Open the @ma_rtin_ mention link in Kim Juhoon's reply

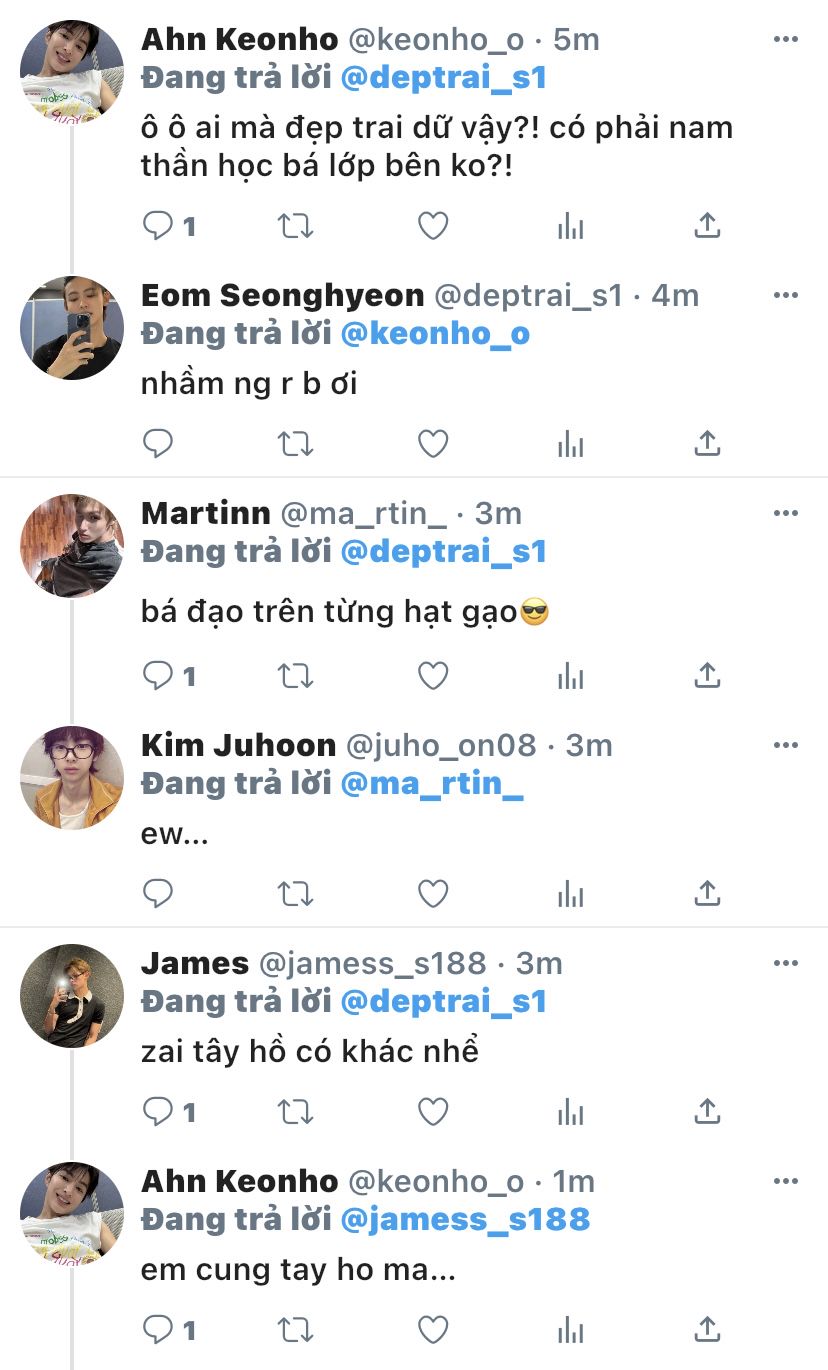click(x=432, y=784)
